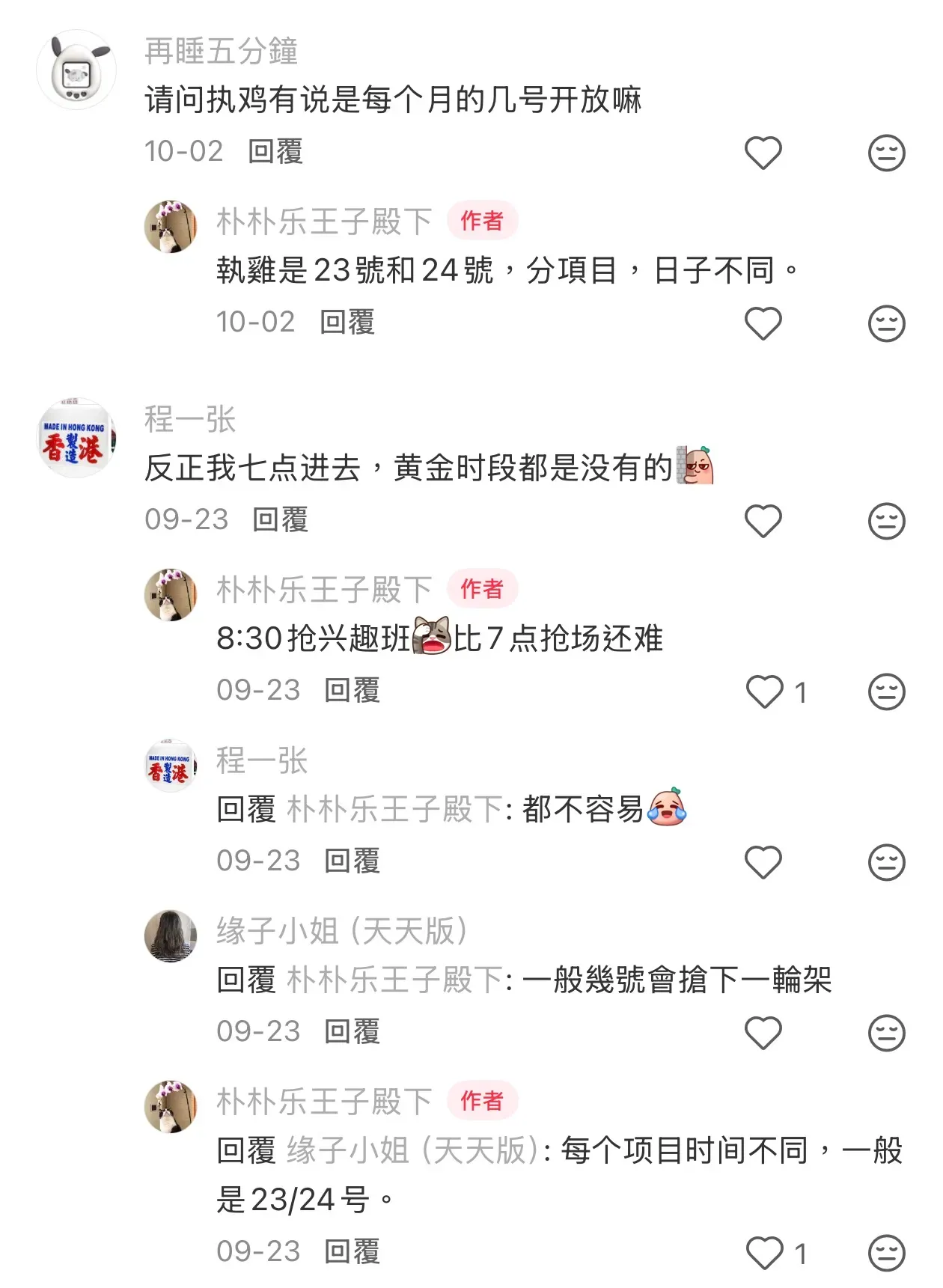Like 程一张's comment about 七点进去
Viewport: 943px width, 1288px height.
pos(763,521)
